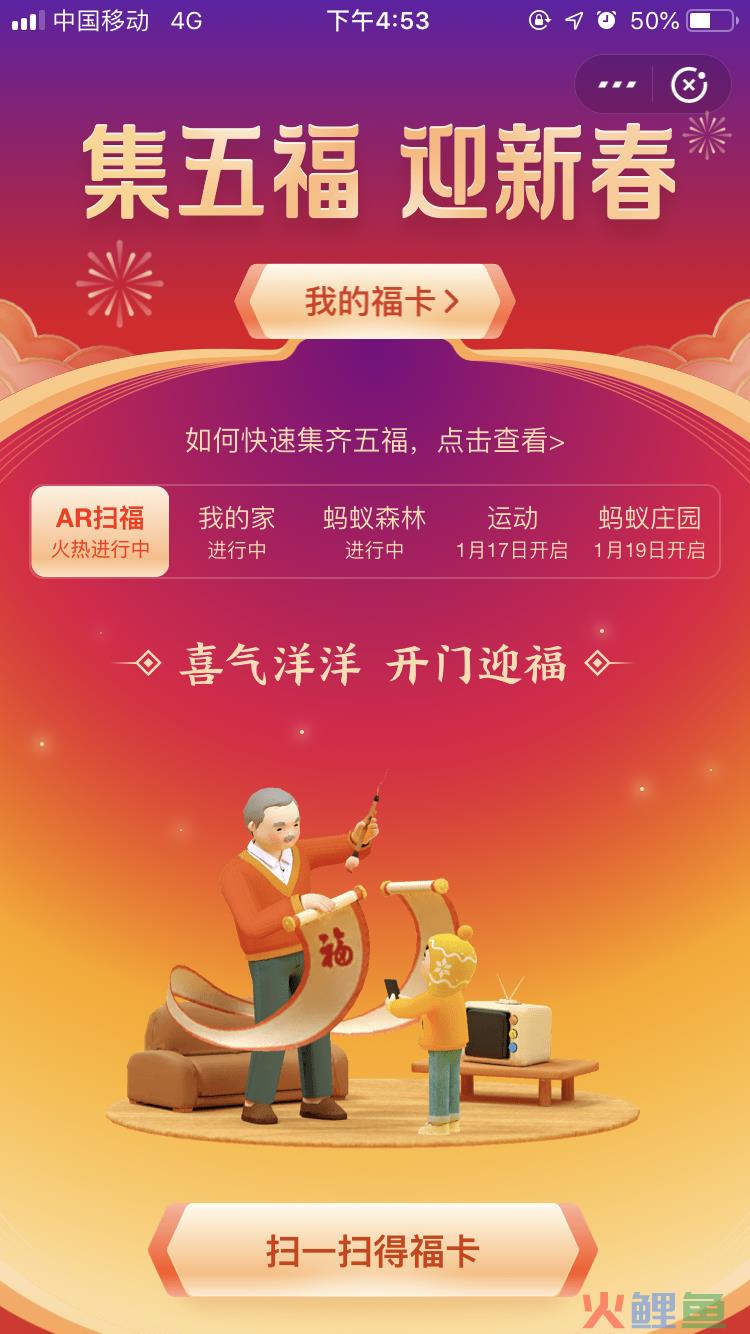750x1334 pixels.
Task: Tap 扫一扫得福卡 to scan for cards
Action: point(373,1250)
